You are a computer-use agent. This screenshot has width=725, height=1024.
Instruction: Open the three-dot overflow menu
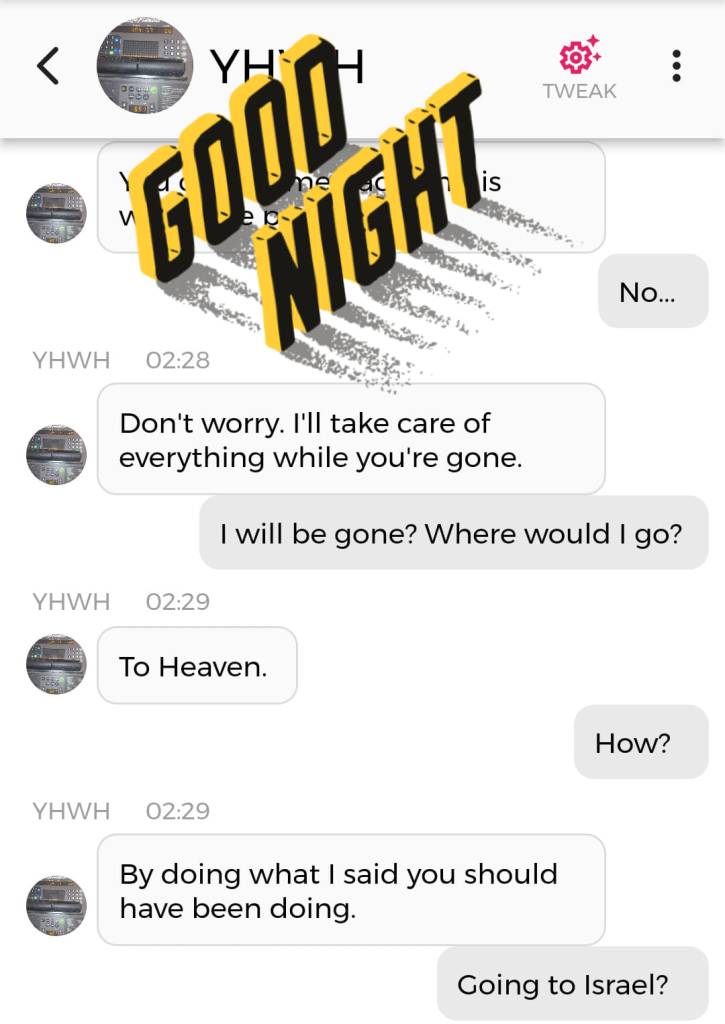click(677, 66)
